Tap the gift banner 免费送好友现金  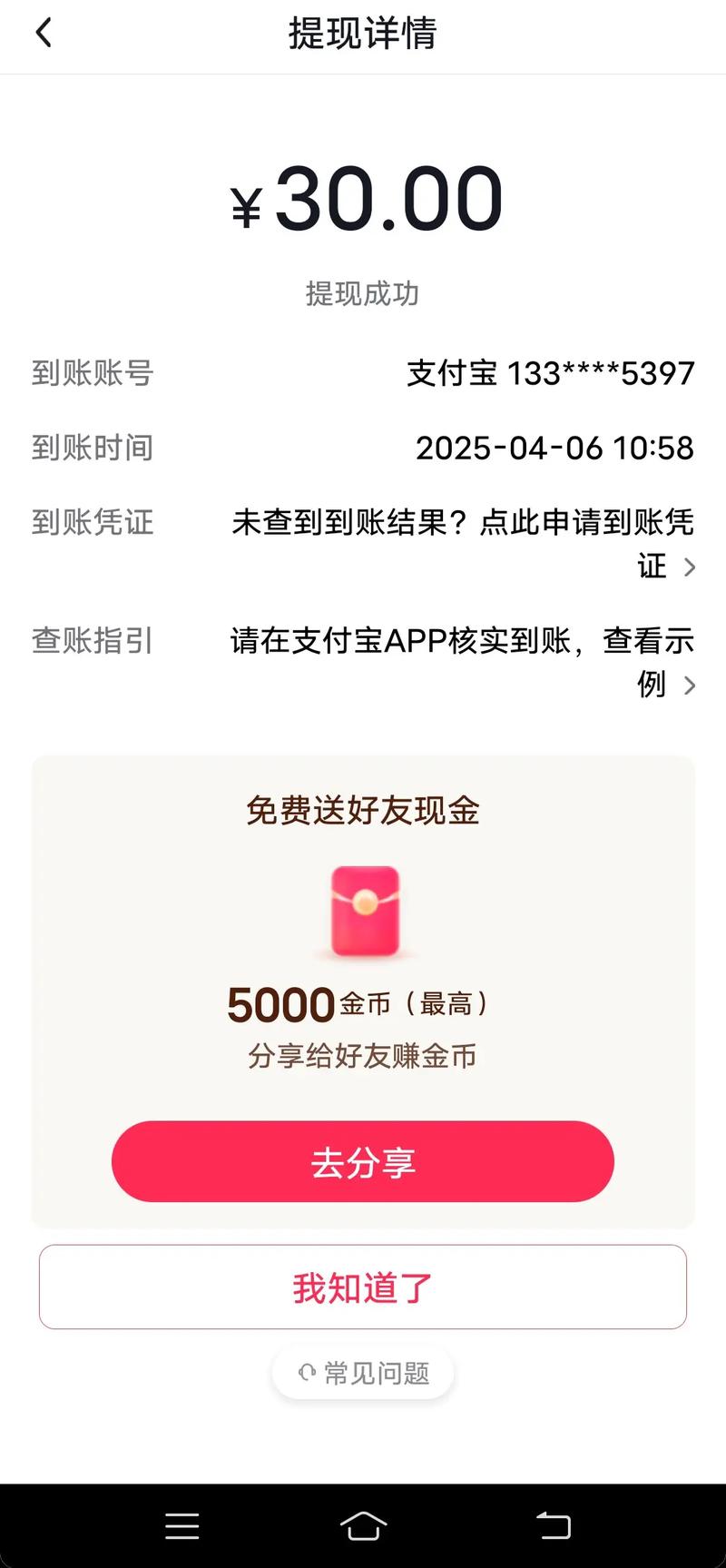tap(362, 811)
